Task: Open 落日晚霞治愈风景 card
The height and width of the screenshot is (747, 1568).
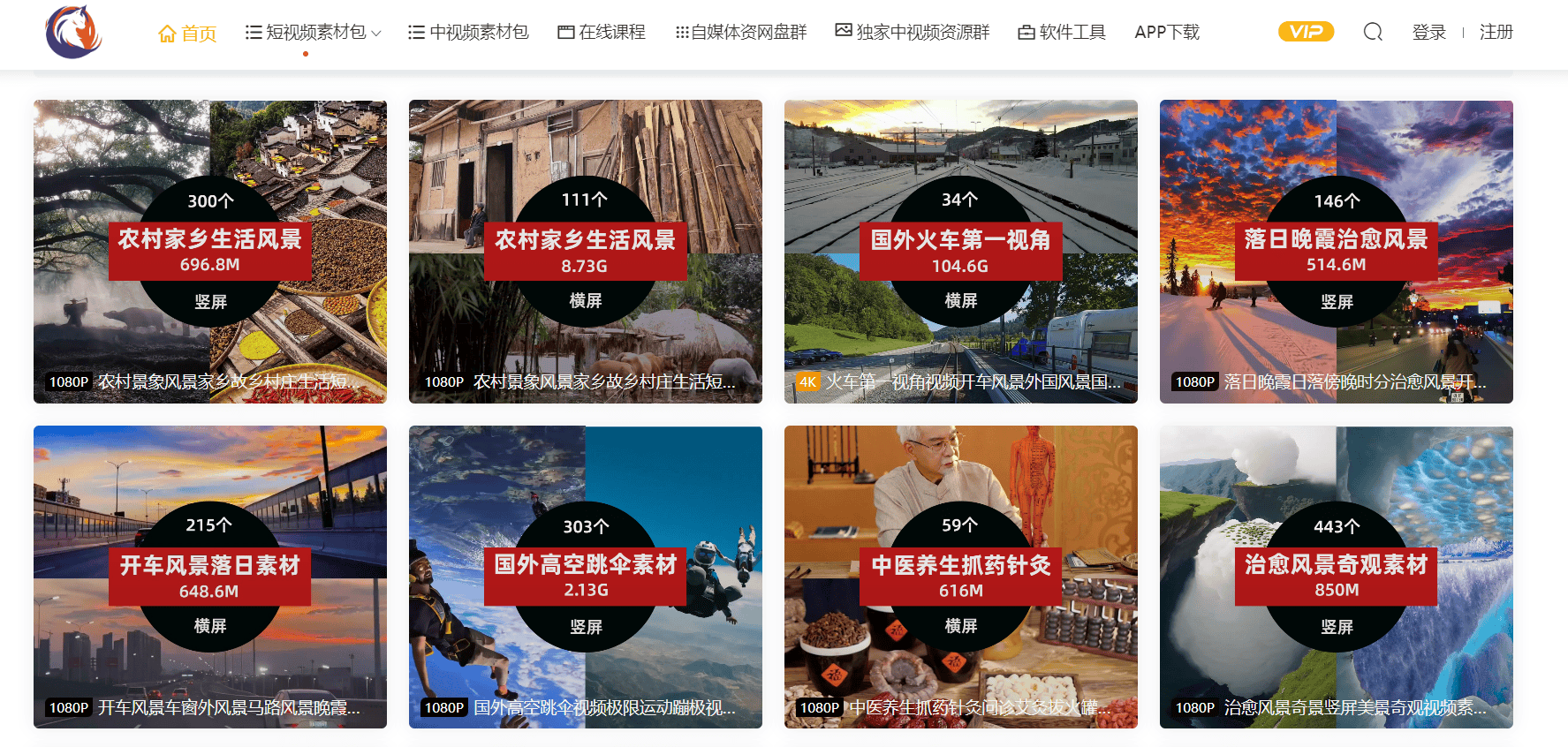Action: 1336,252
